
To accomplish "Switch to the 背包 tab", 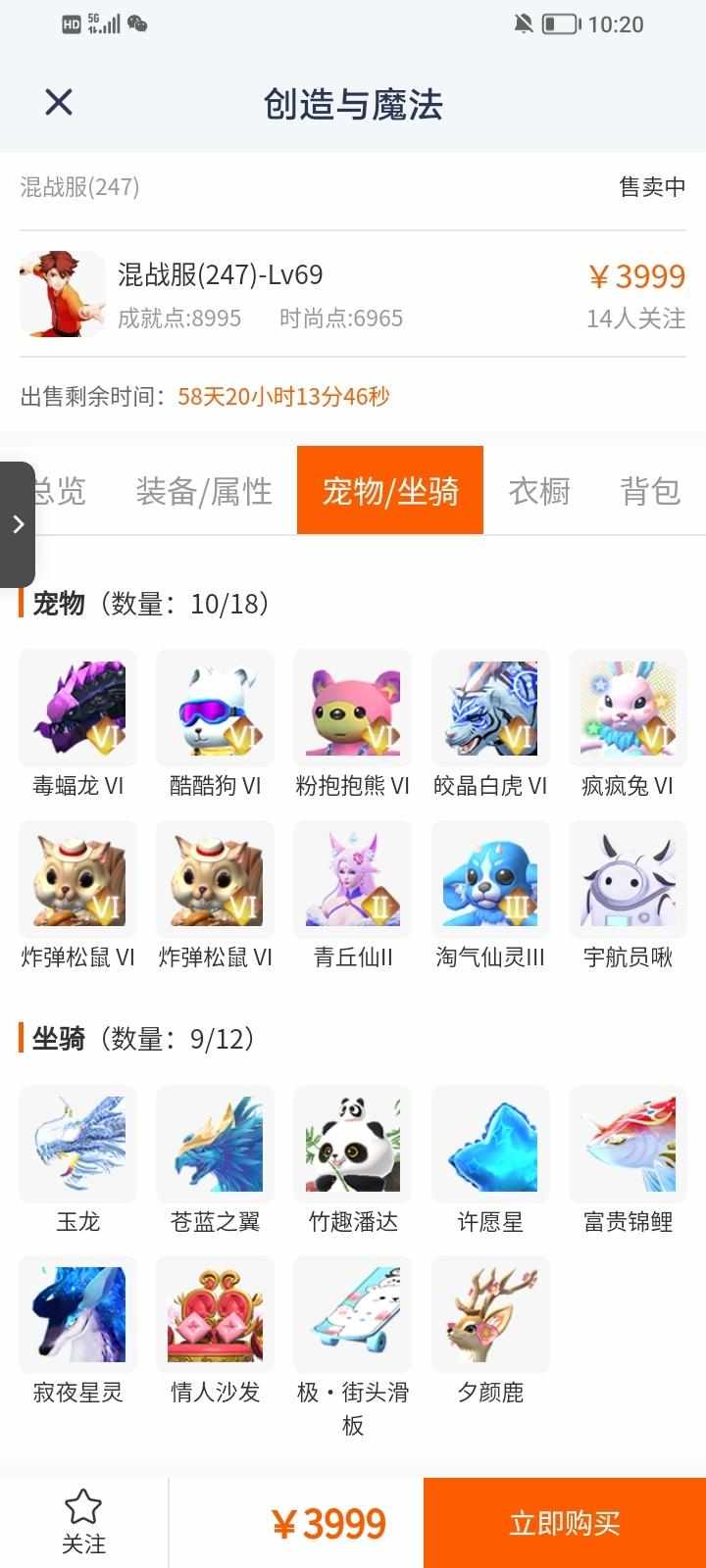I will tap(649, 491).
